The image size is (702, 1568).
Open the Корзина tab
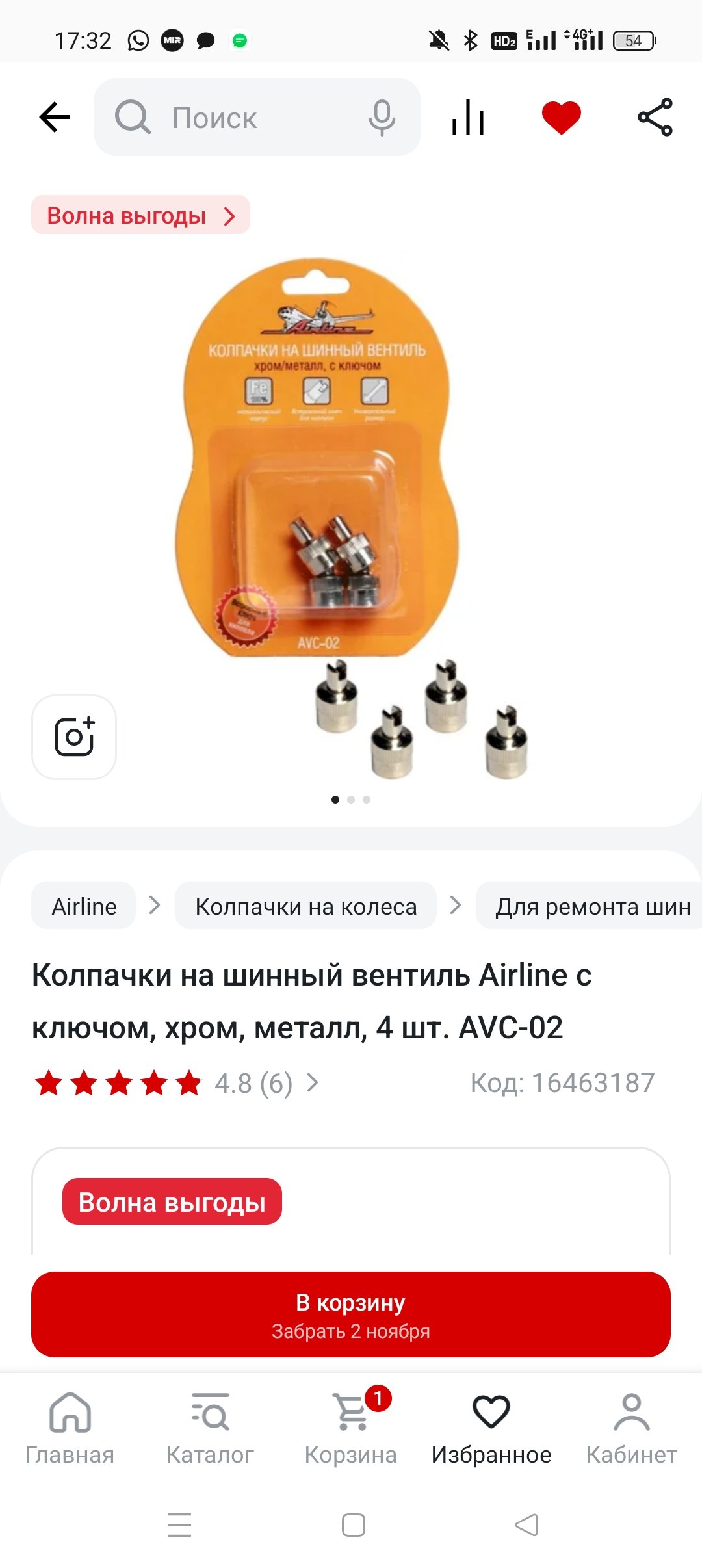pyautogui.click(x=351, y=1428)
